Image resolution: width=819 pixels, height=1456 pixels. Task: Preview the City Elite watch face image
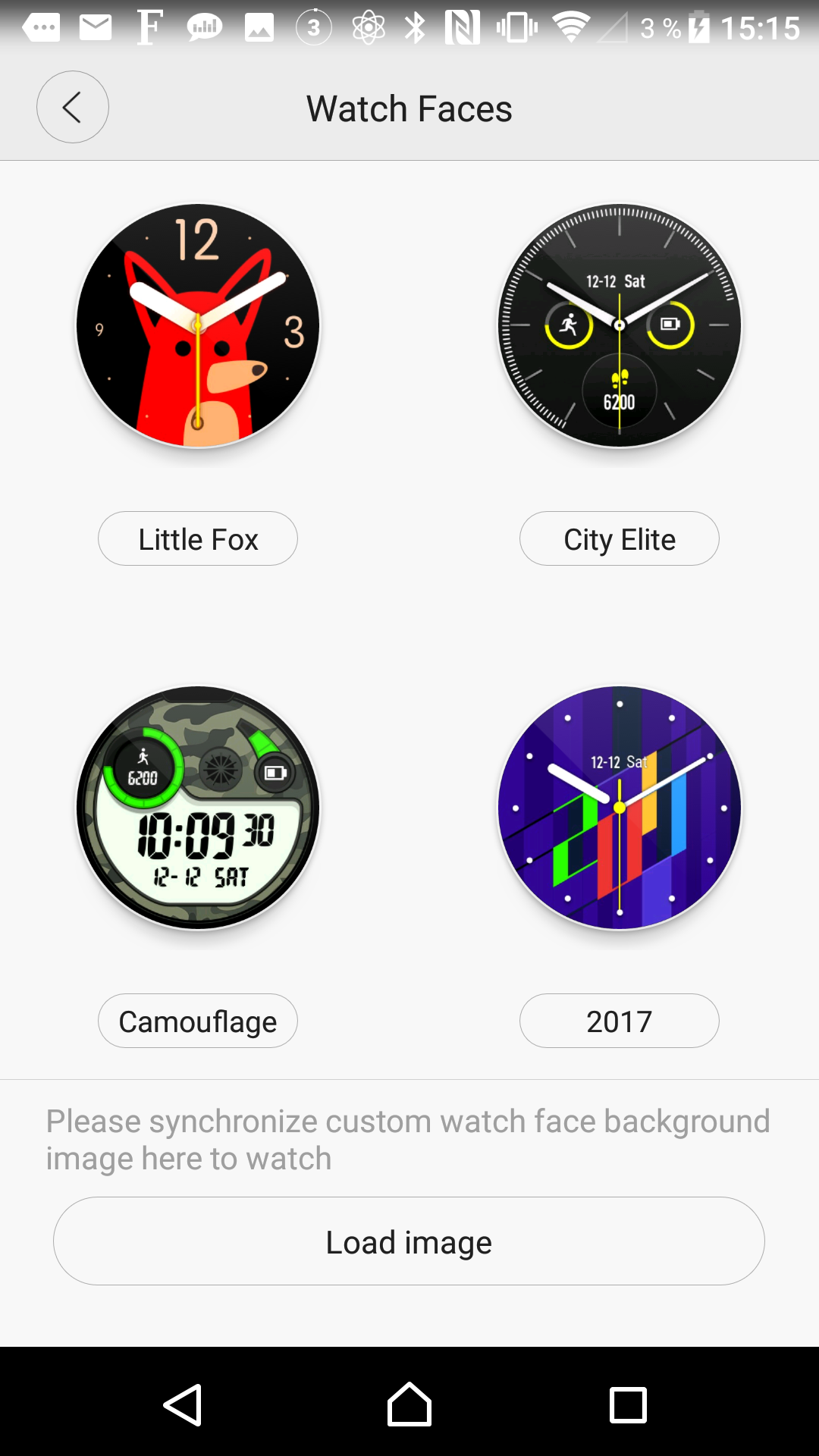click(x=620, y=325)
